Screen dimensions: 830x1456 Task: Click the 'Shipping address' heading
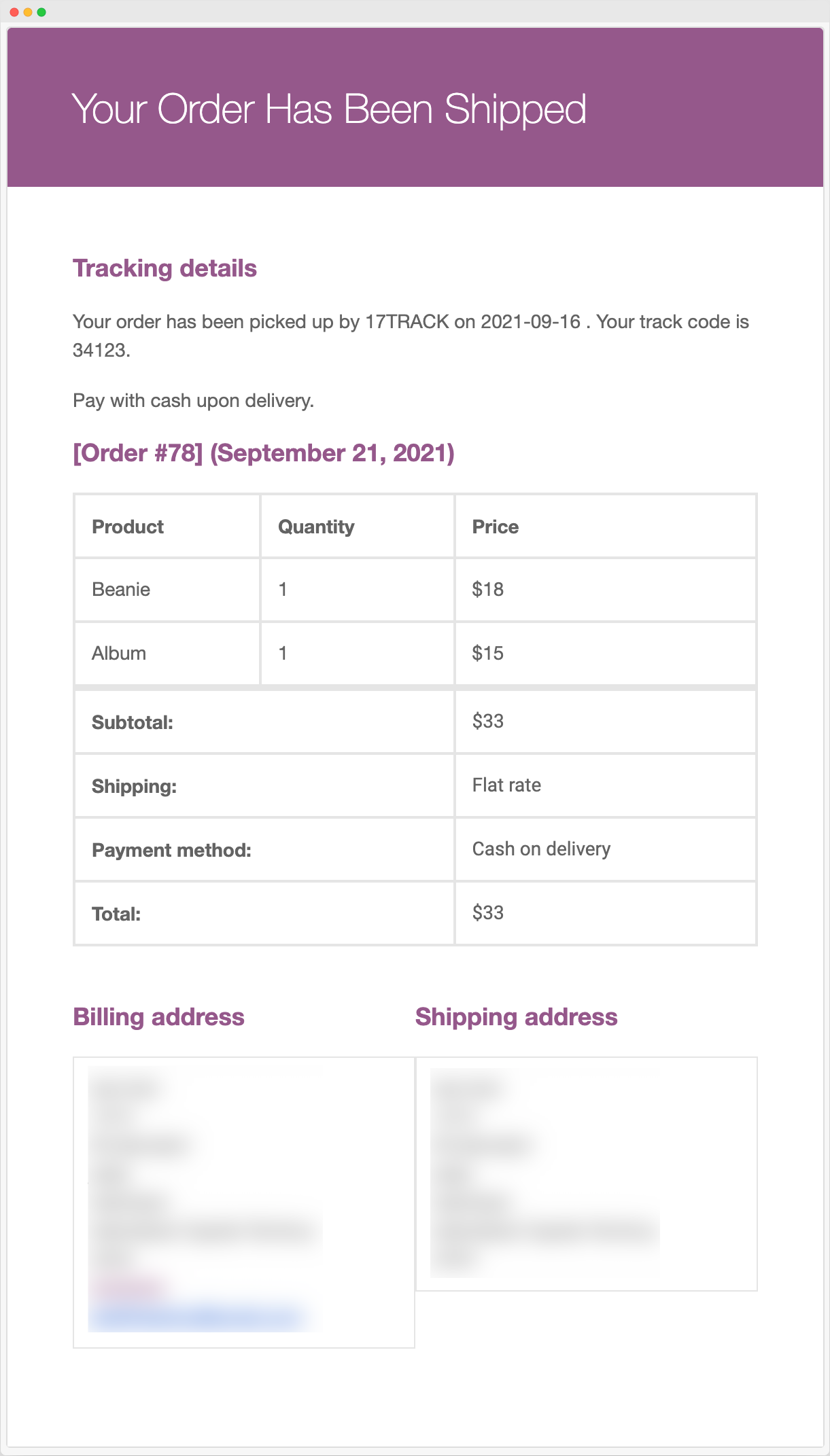pyautogui.click(x=516, y=1017)
